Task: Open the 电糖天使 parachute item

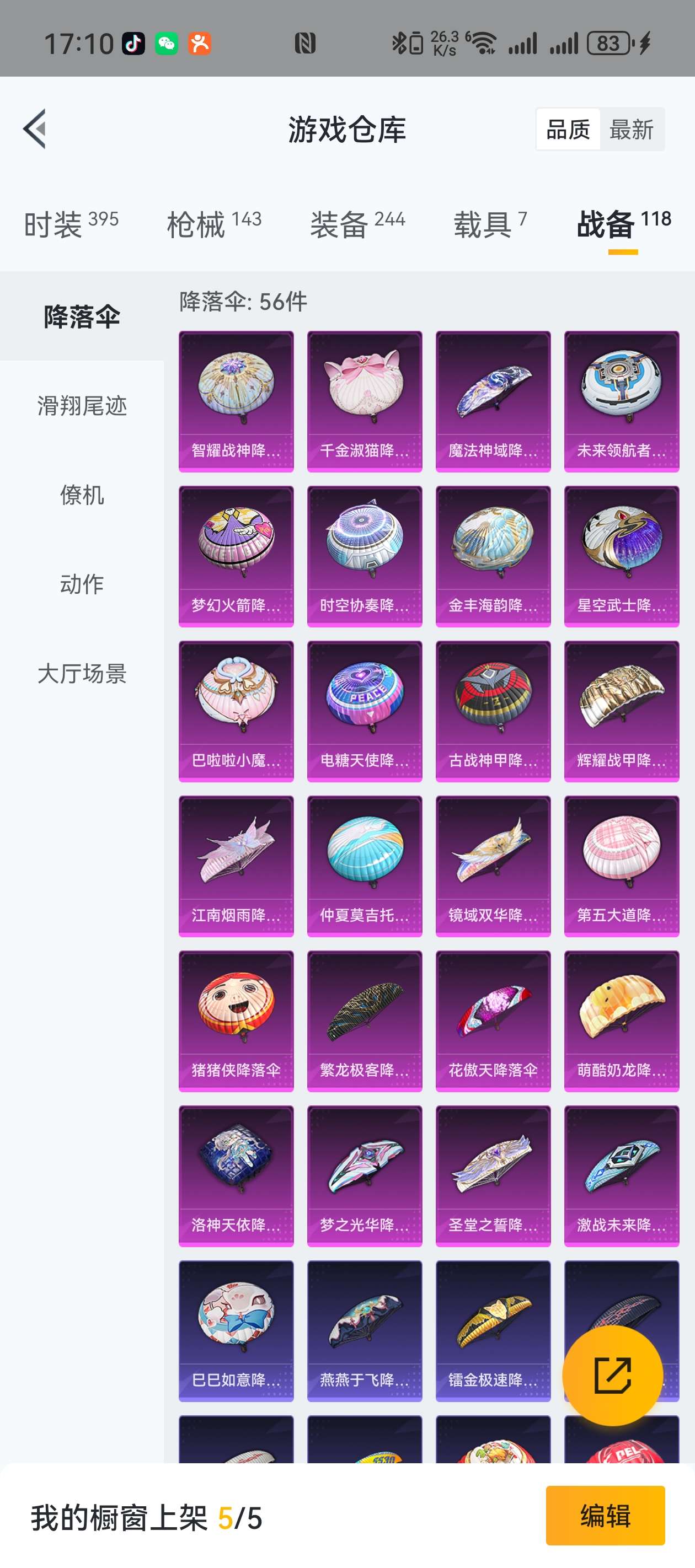Action: tap(365, 712)
